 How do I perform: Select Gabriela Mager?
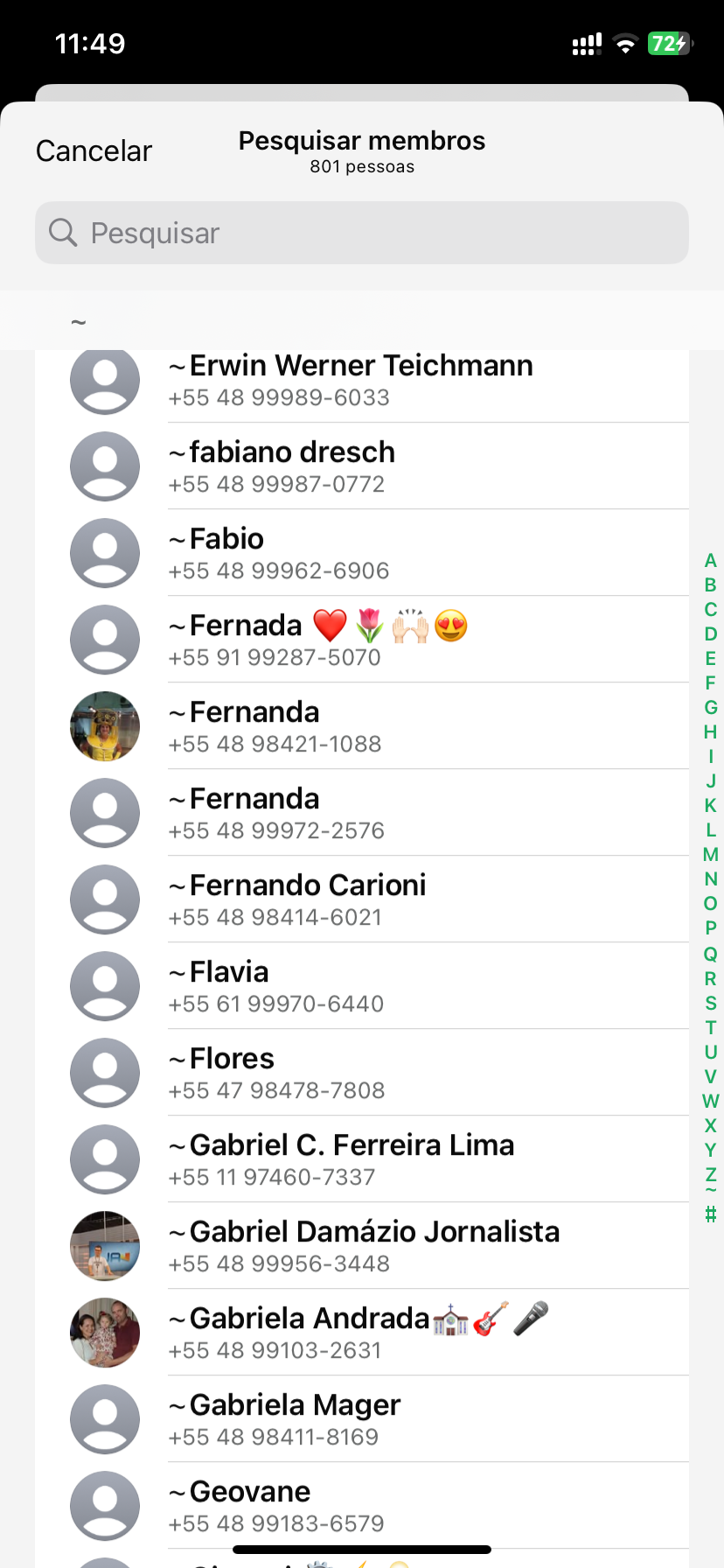pos(360,1419)
